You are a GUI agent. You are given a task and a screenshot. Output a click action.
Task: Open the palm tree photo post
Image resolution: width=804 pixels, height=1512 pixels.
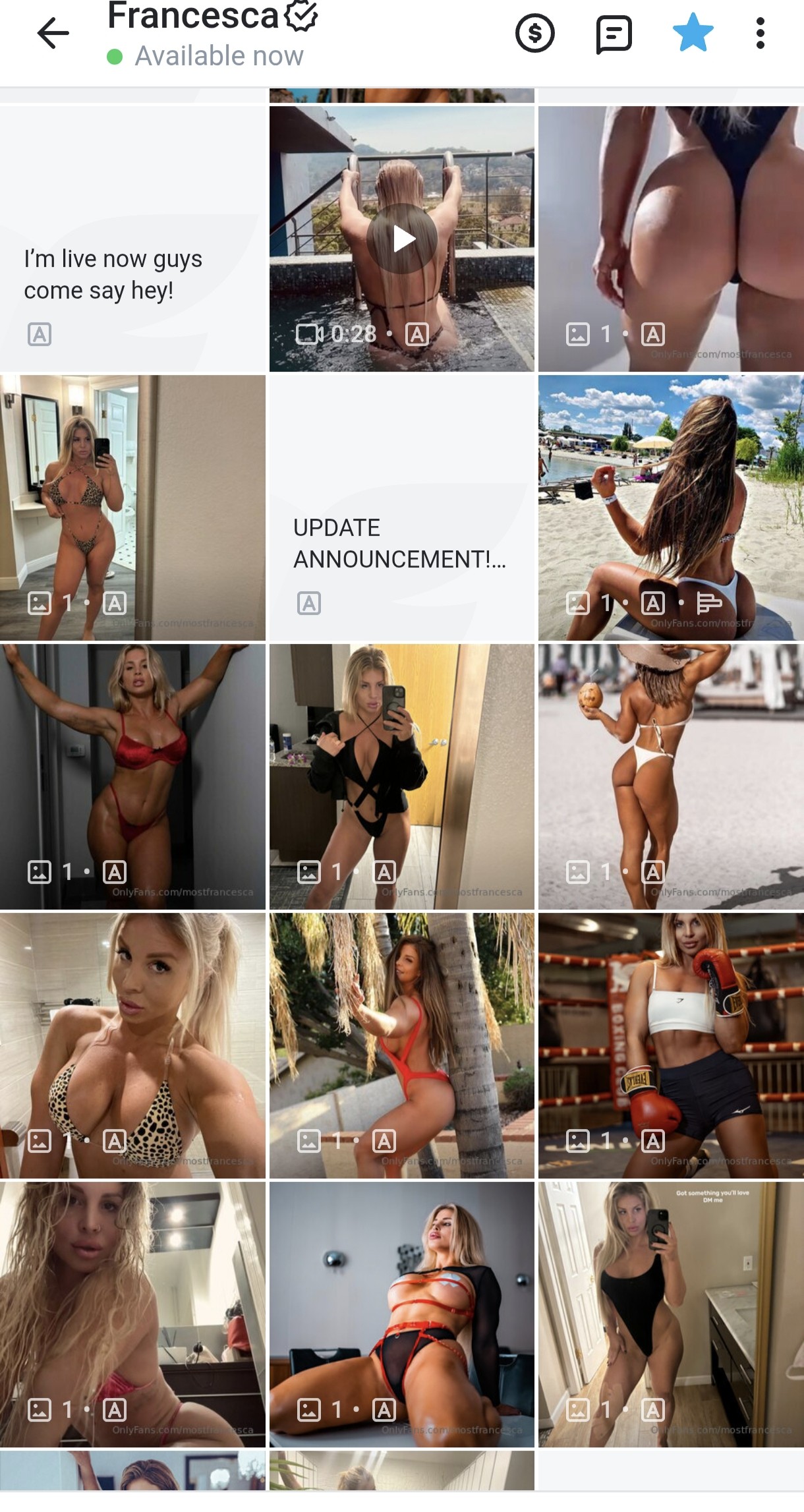coord(402,1045)
